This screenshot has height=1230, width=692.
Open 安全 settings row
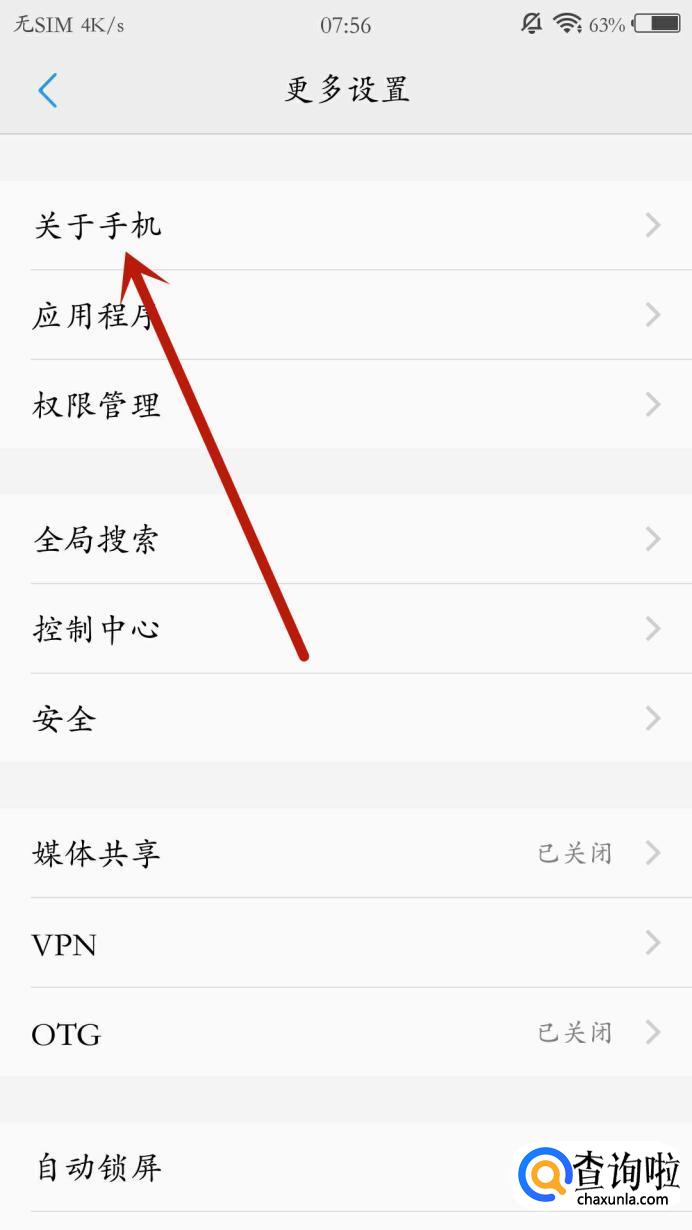point(345,718)
